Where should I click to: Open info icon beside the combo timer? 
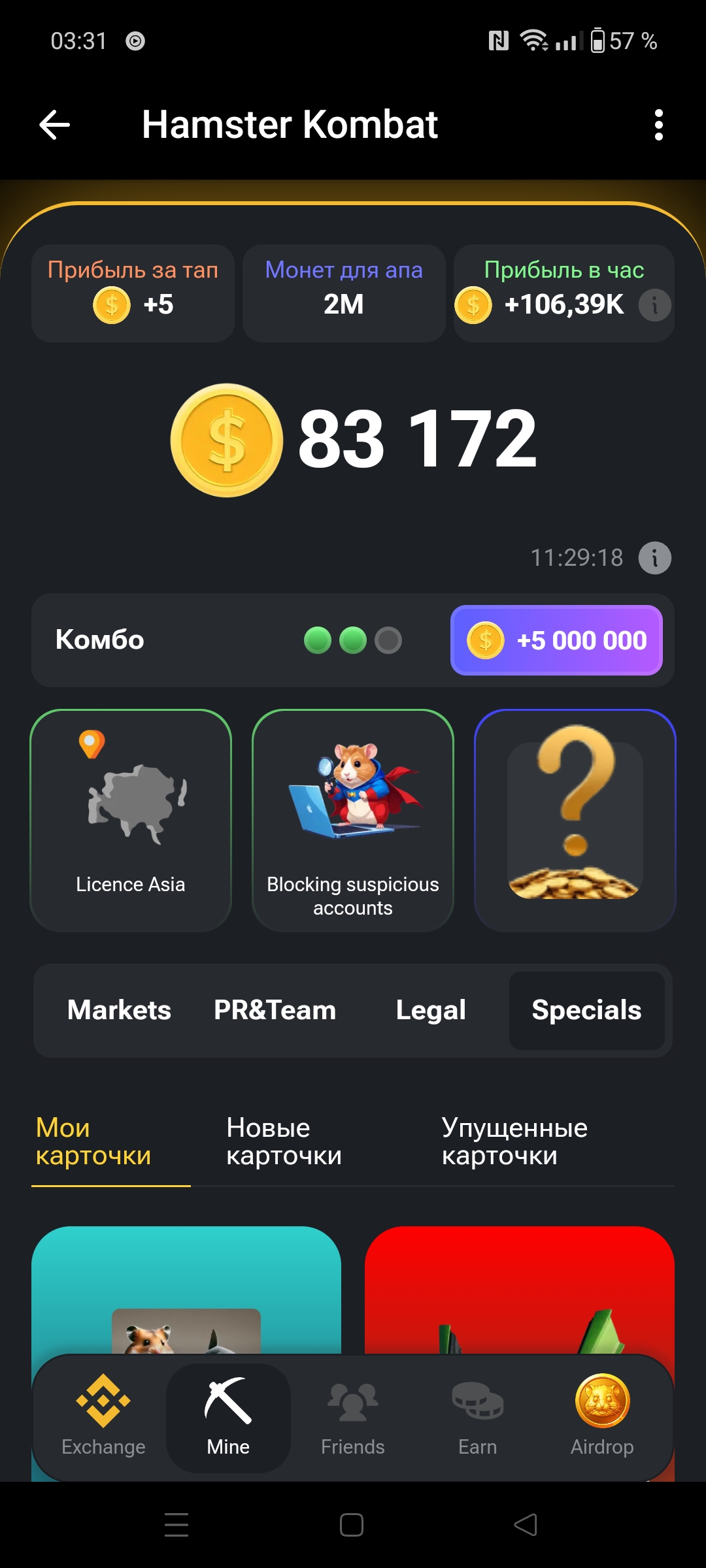654,558
